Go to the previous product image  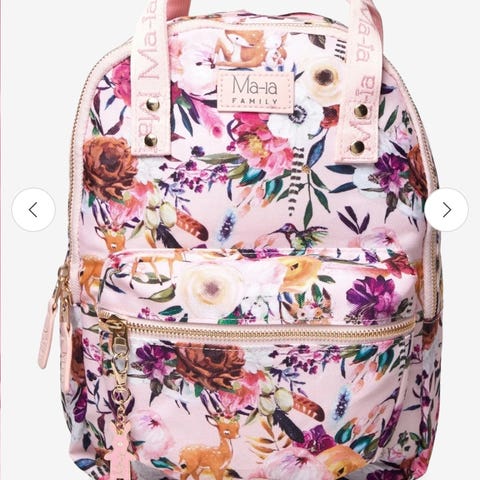(33, 210)
